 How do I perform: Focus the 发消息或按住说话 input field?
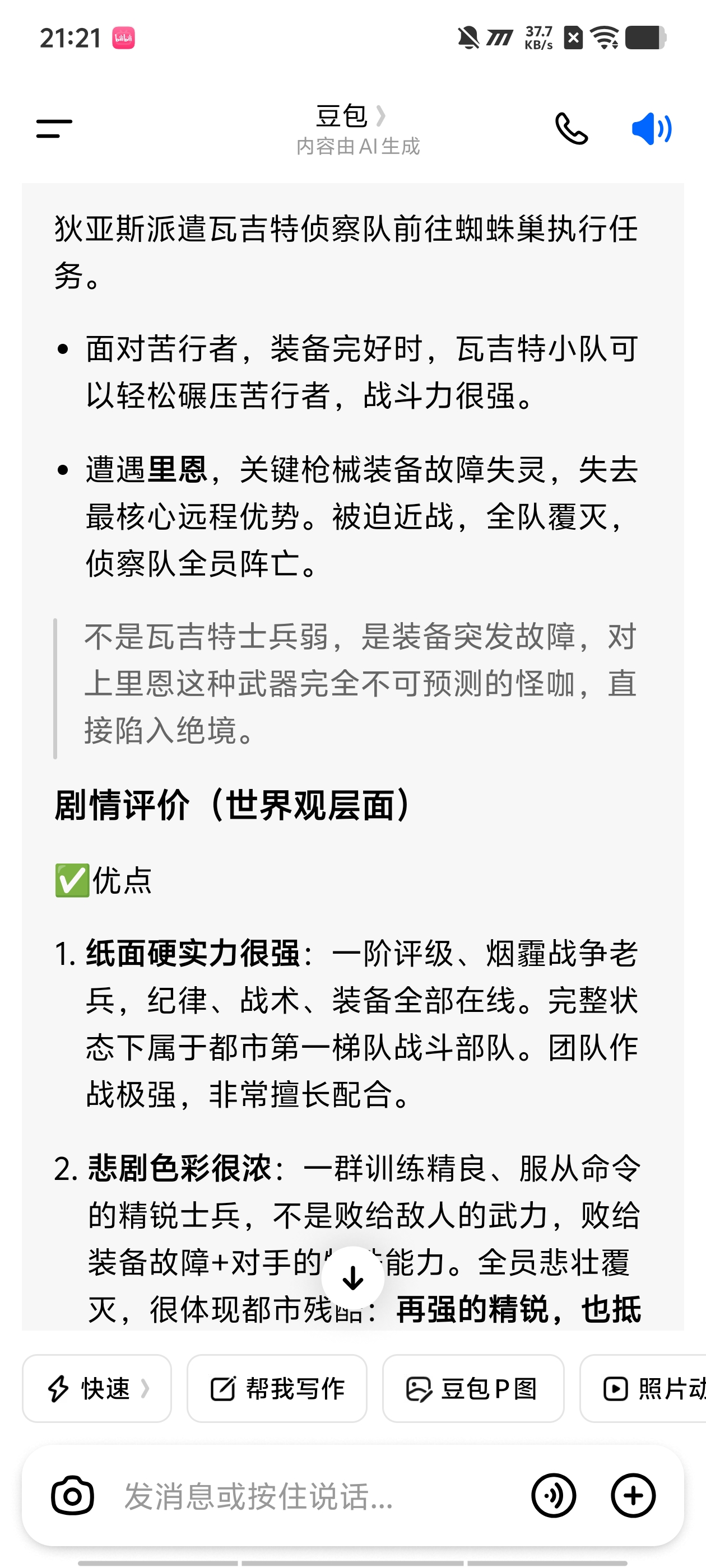pos(317,1496)
